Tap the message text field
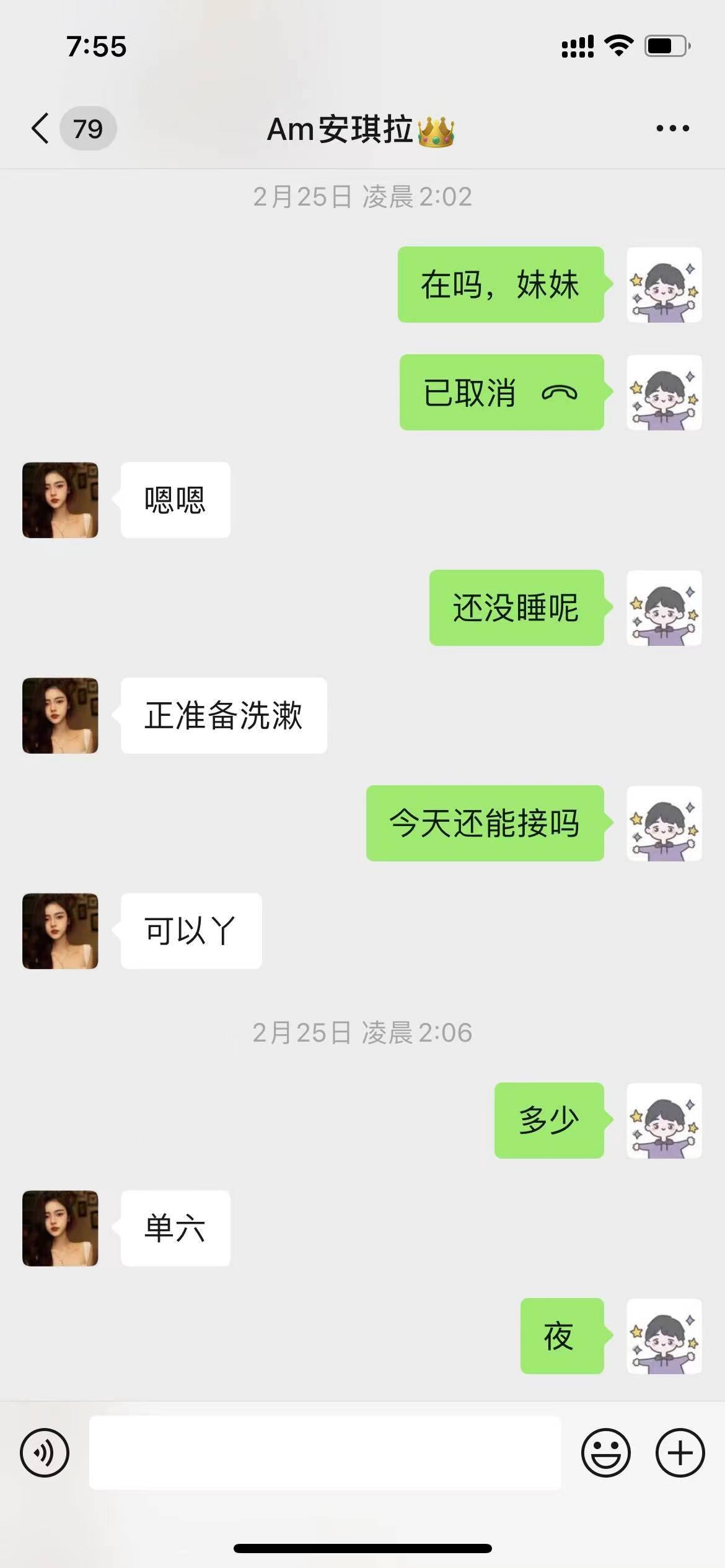The height and width of the screenshot is (1568, 725). pos(325,1452)
